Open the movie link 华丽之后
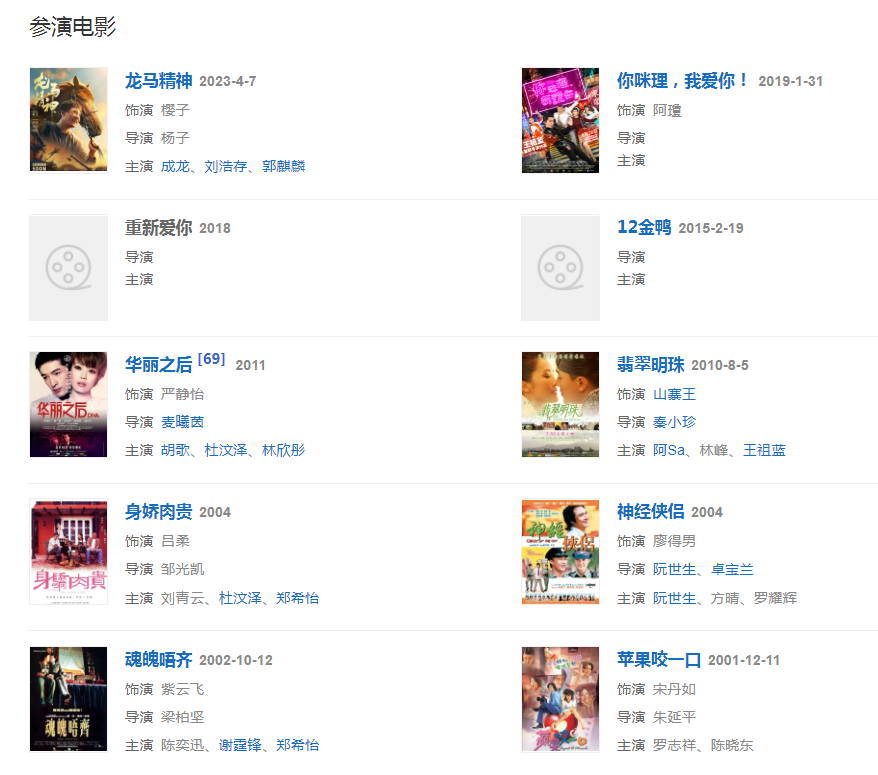This screenshot has height=775, width=878. [x=158, y=365]
